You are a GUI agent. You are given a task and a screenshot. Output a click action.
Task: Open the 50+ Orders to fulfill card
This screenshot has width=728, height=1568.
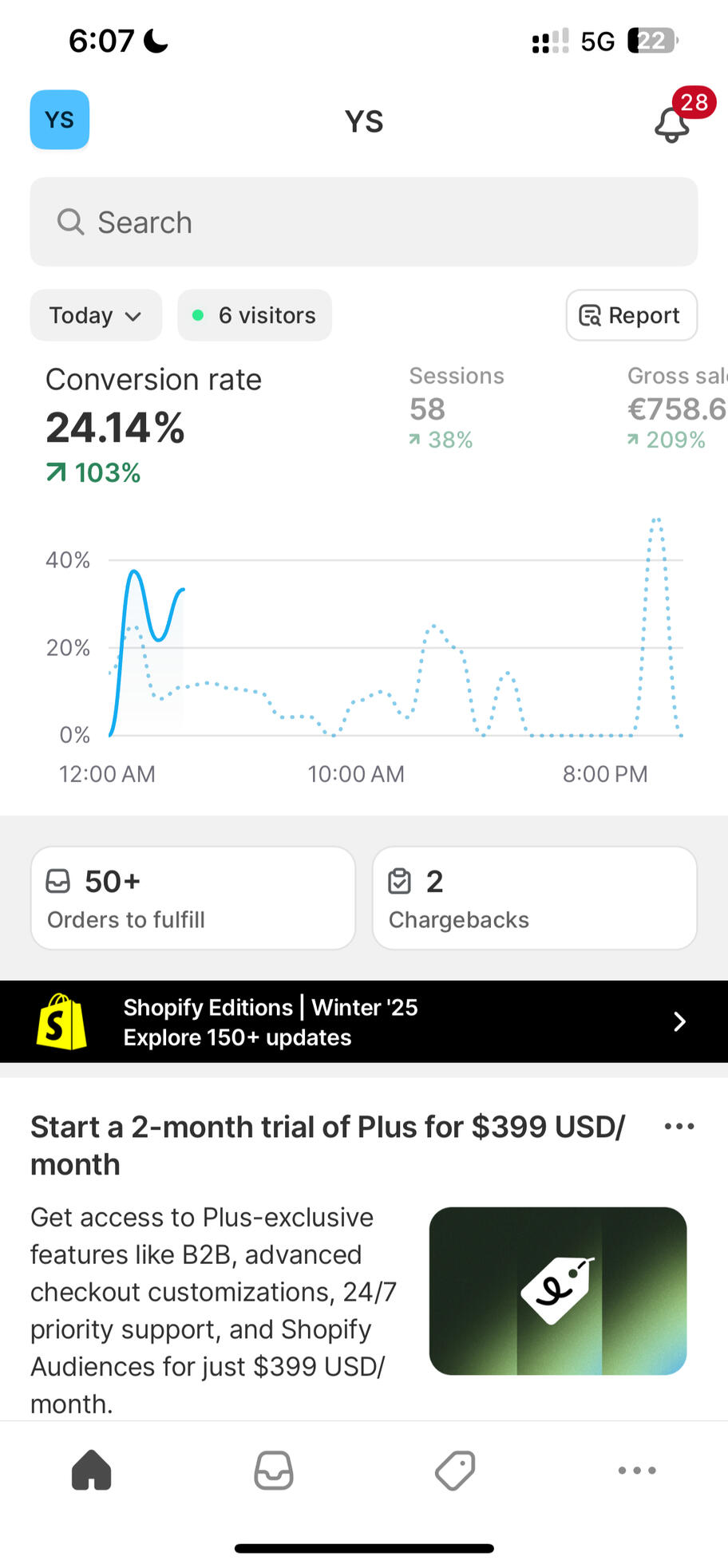pos(192,899)
